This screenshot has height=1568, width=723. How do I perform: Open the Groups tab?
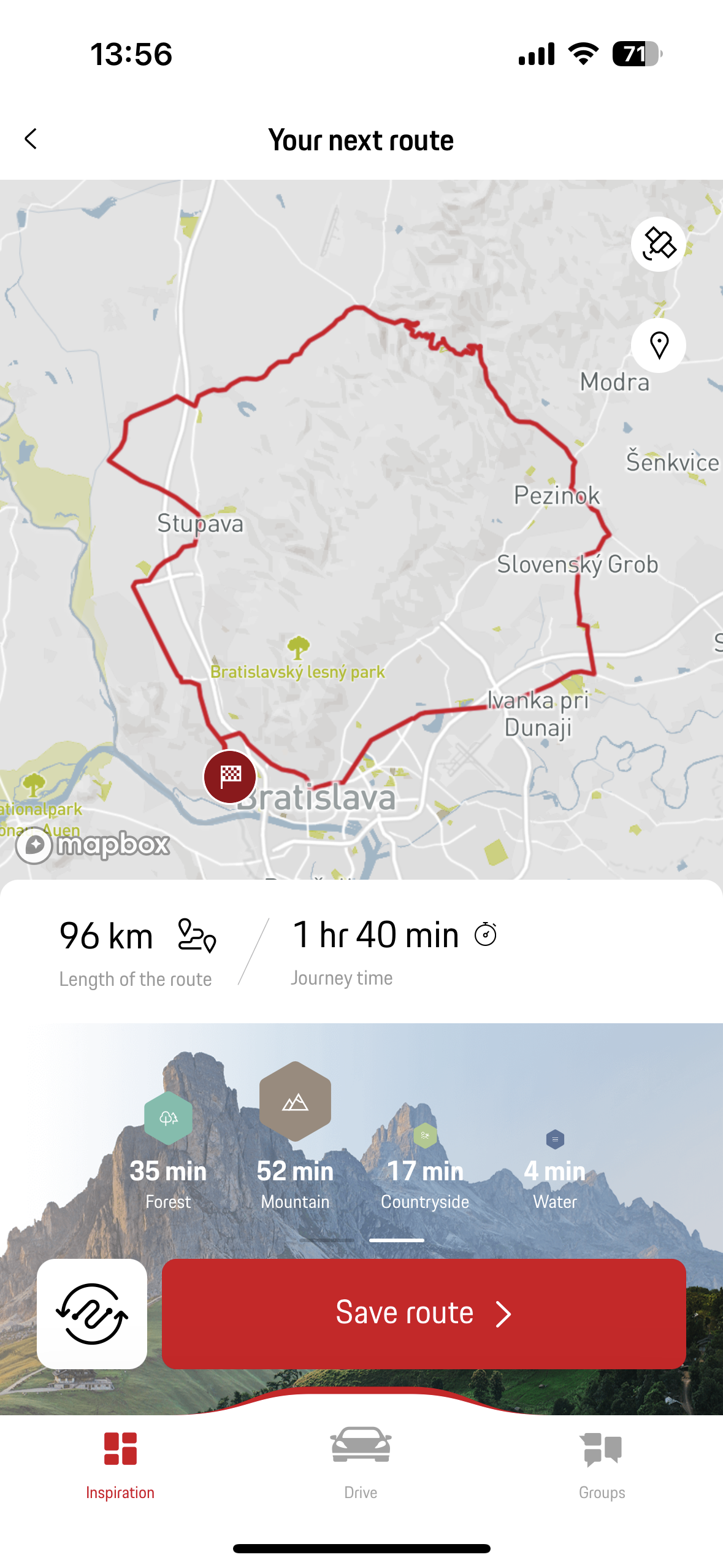tap(602, 1465)
